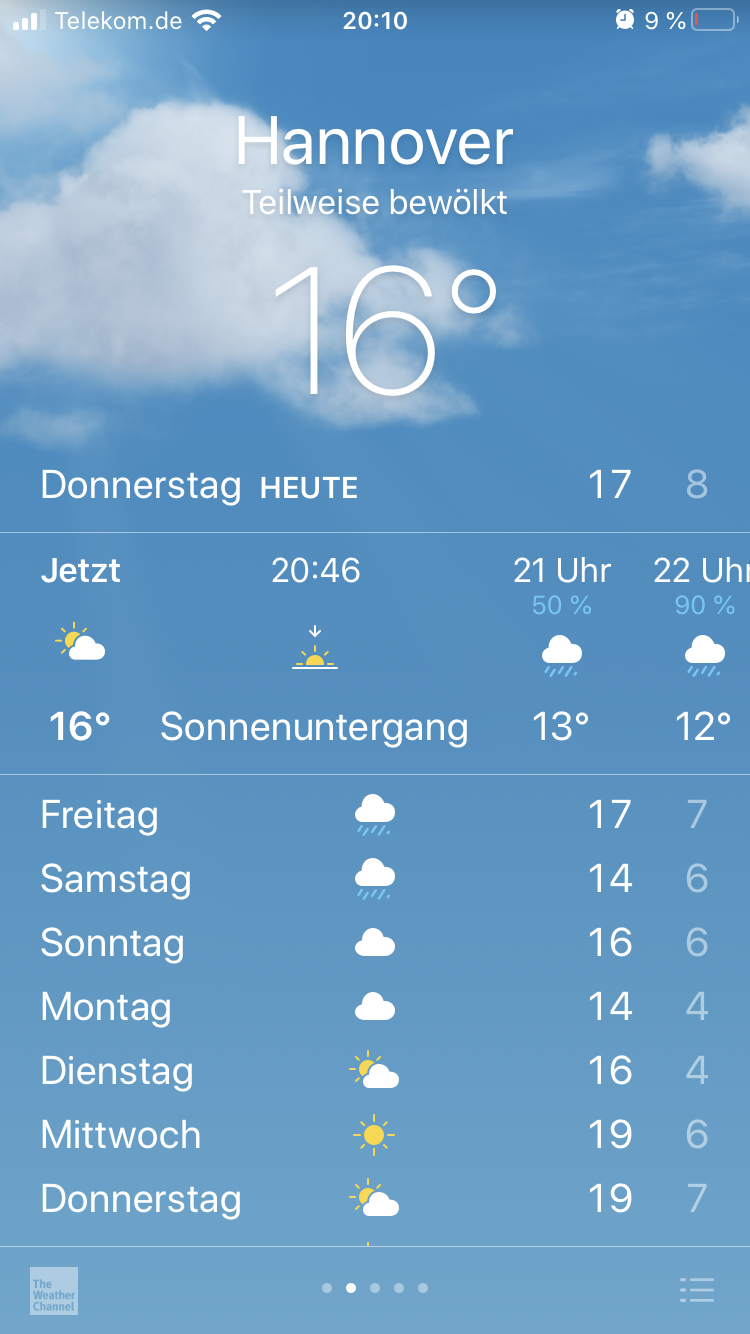
Task: Open The Weather Channel link
Action: 54,1290
